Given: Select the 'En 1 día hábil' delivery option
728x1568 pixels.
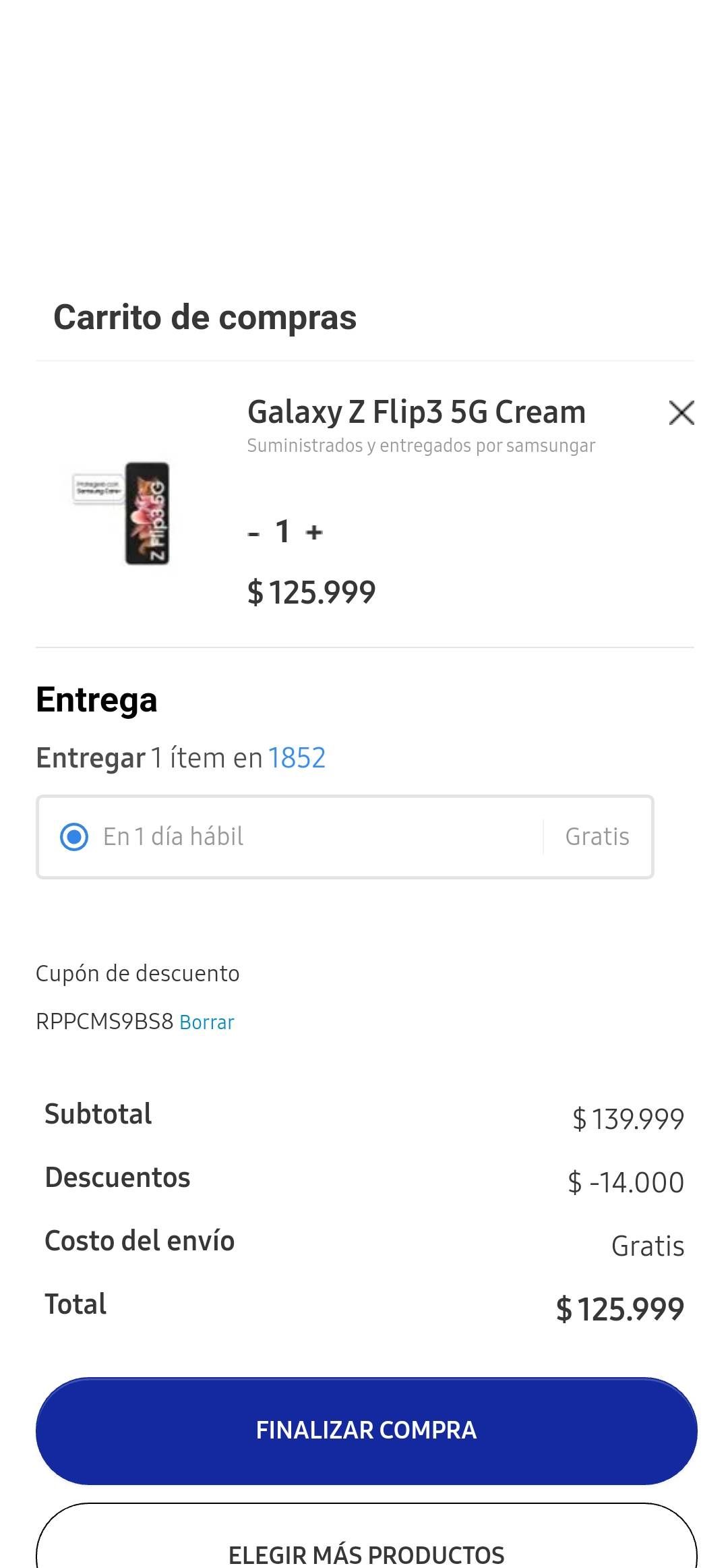Looking at the screenshot, I should (x=74, y=837).
